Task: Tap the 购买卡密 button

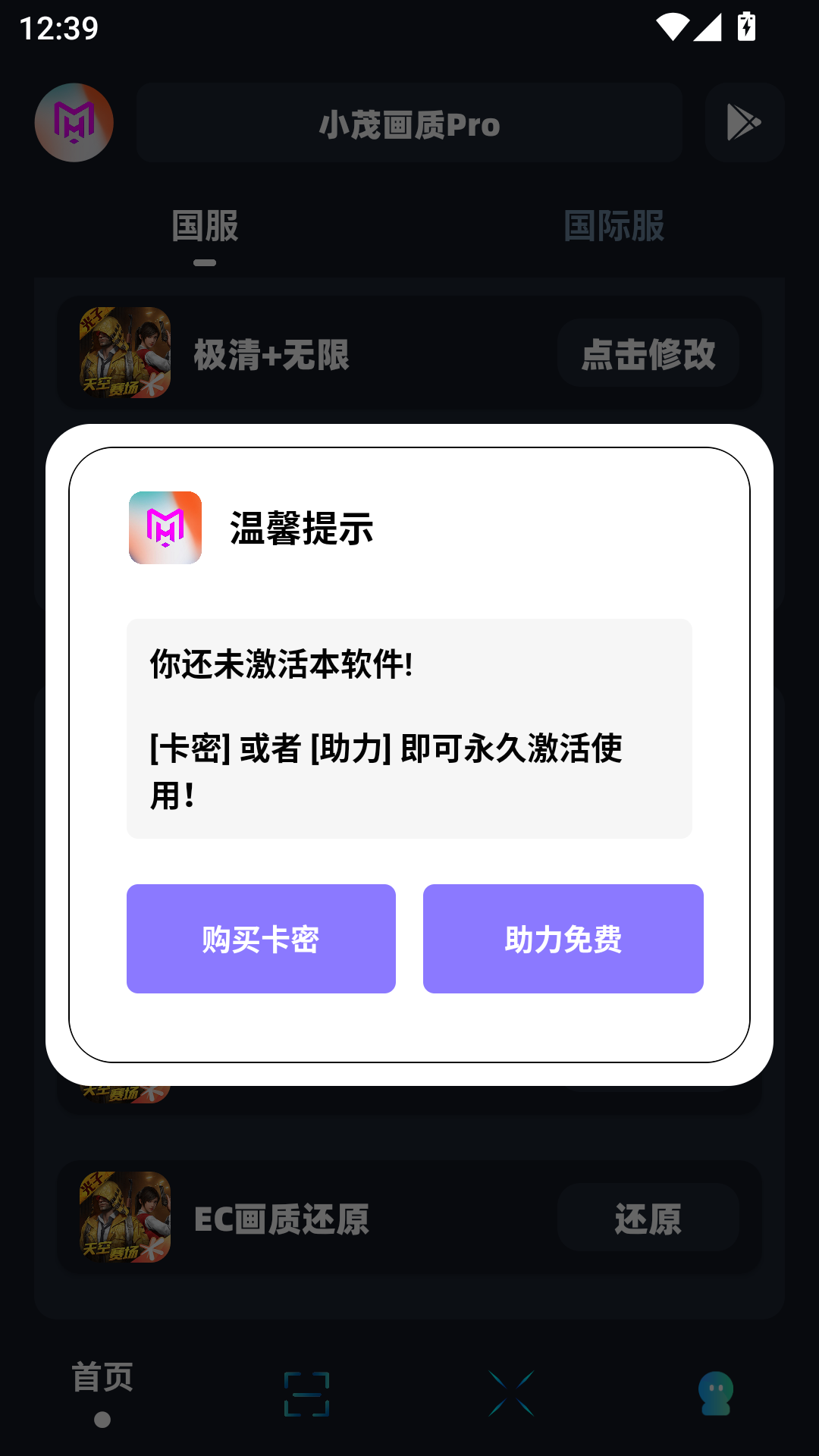Action: tap(261, 939)
